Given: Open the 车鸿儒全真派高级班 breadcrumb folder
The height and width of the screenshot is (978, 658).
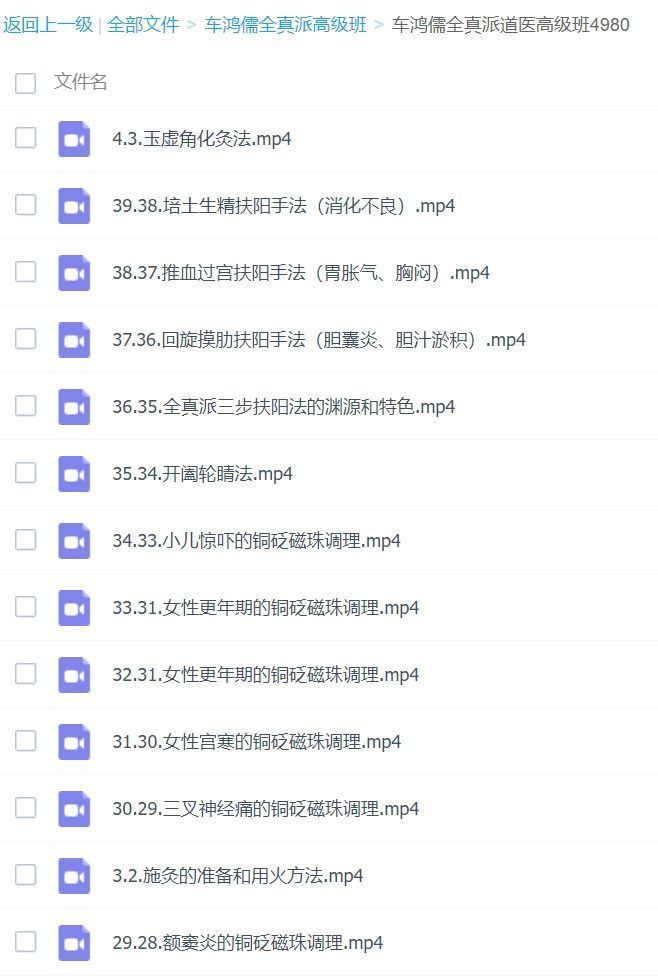Looking at the screenshot, I should (x=285, y=24).
